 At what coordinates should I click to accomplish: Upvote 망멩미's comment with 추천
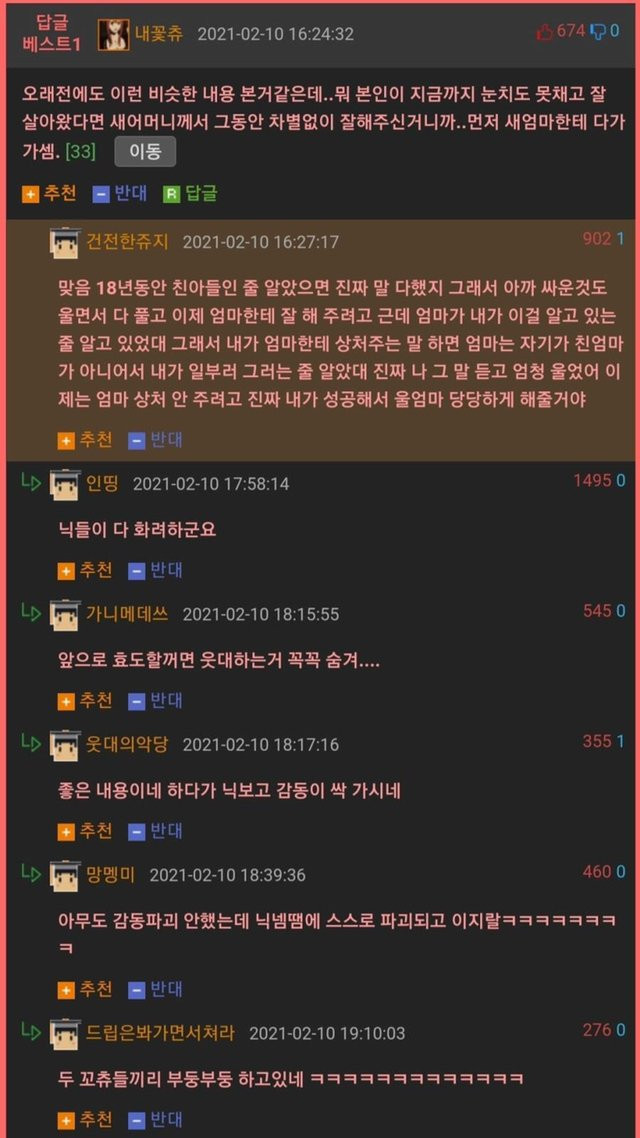click(85, 989)
